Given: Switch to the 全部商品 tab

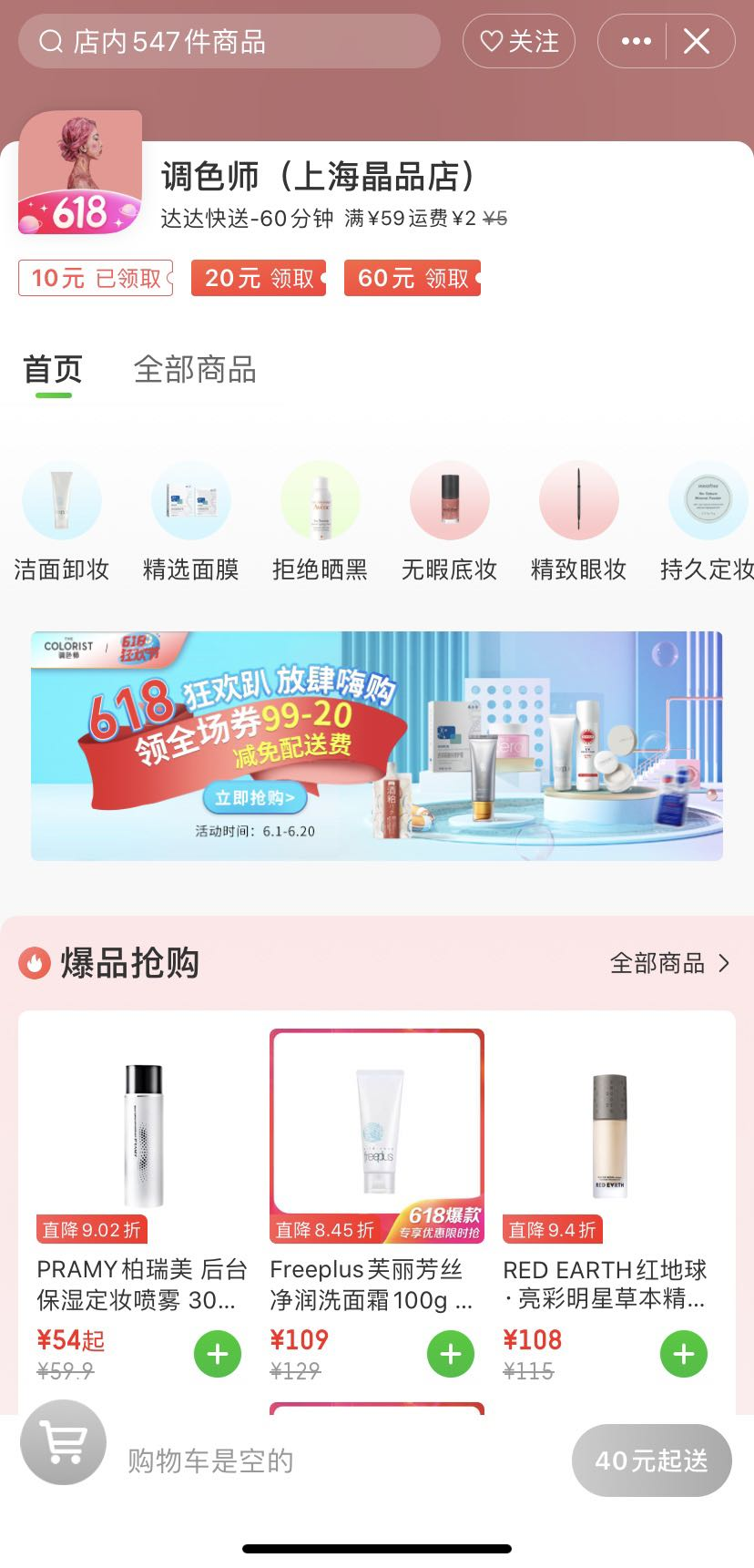Looking at the screenshot, I should tap(194, 369).
